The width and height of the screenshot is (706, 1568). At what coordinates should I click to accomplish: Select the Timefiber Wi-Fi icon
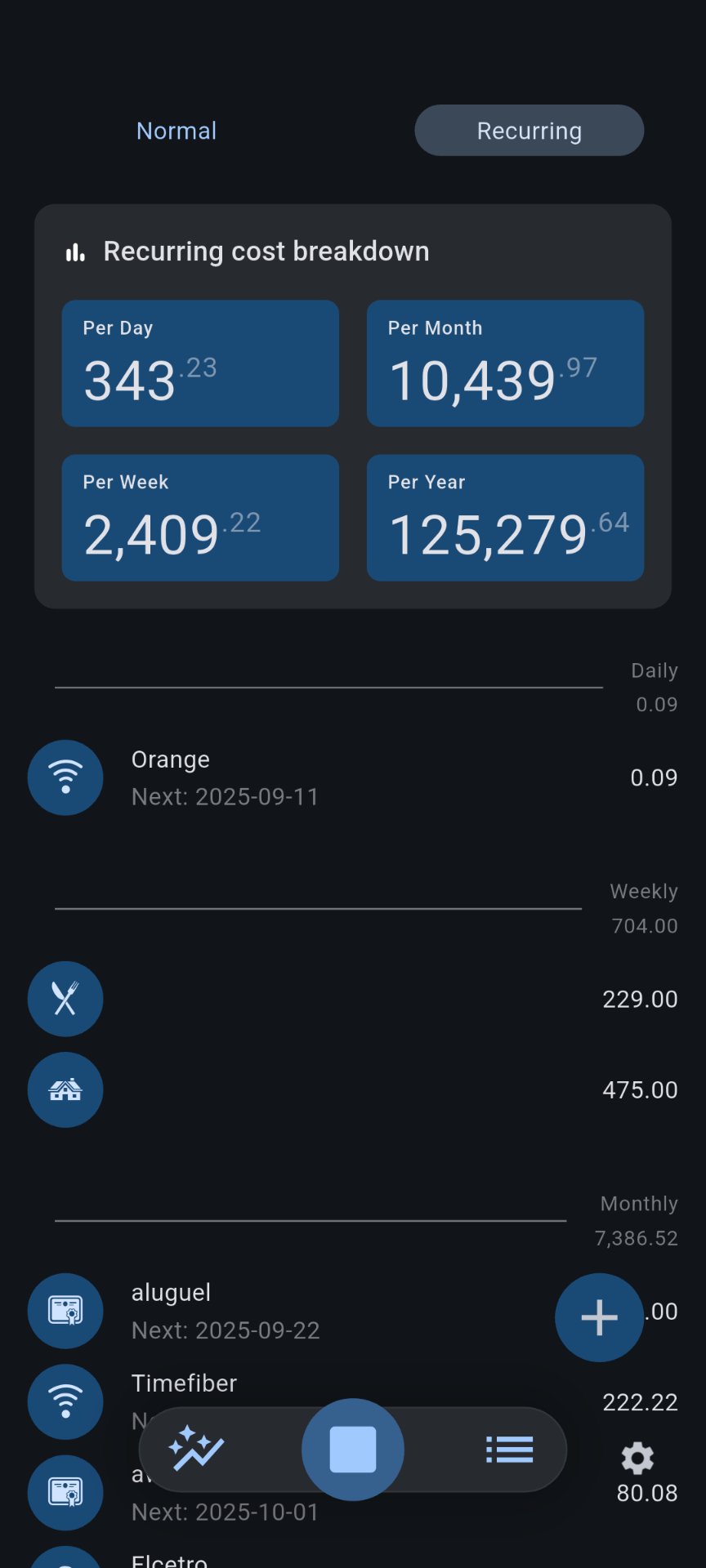coord(65,1401)
